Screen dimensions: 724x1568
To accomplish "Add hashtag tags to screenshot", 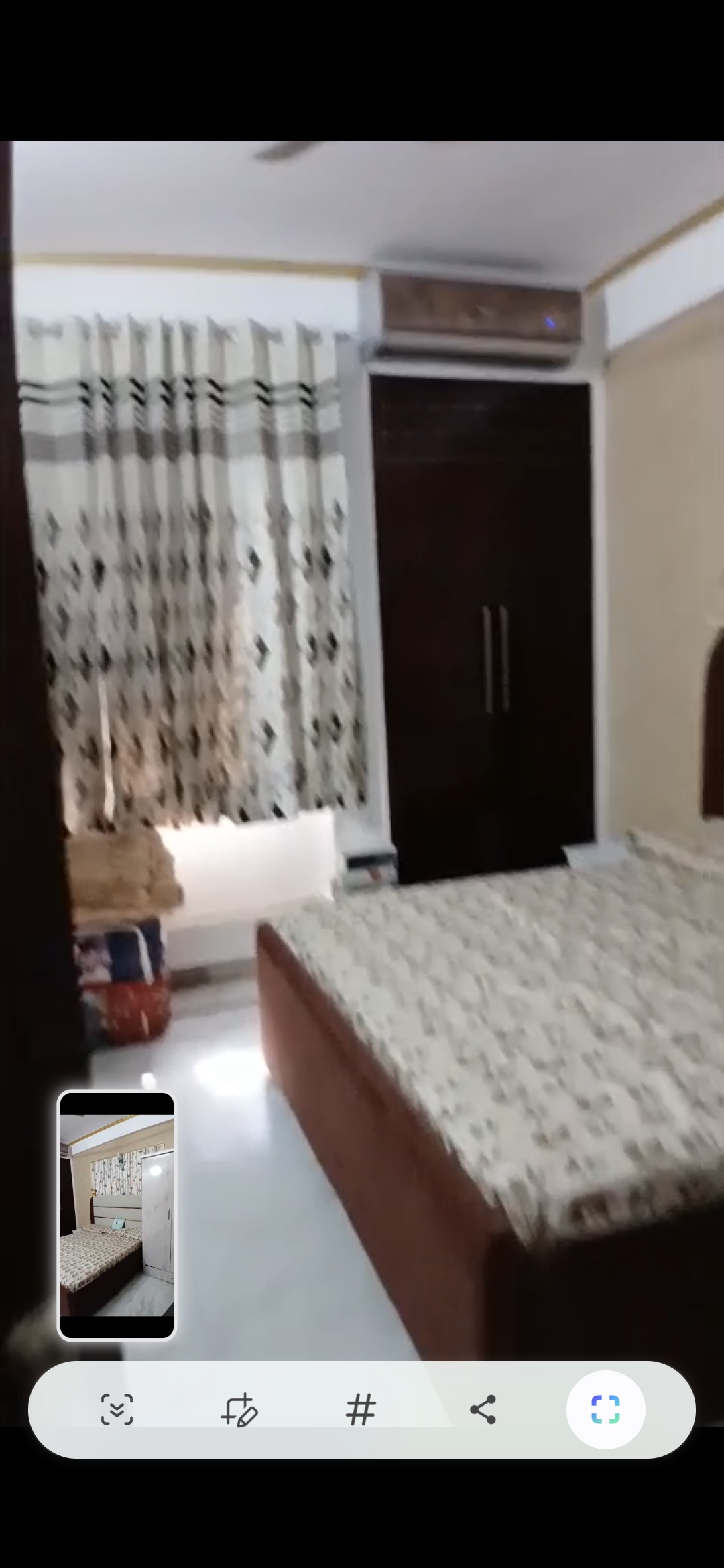I will tap(361, 1409).
